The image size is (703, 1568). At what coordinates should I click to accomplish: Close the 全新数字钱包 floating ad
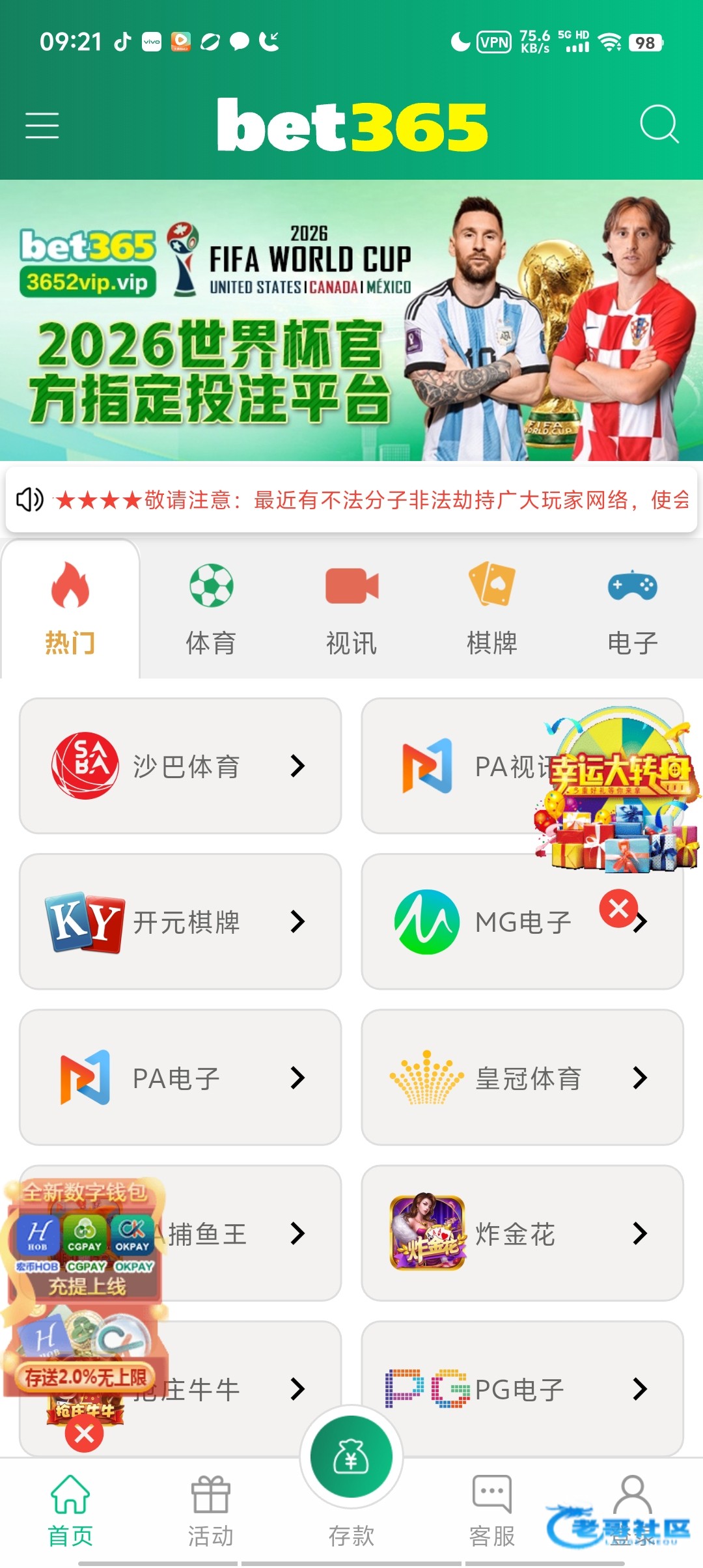85,1434
